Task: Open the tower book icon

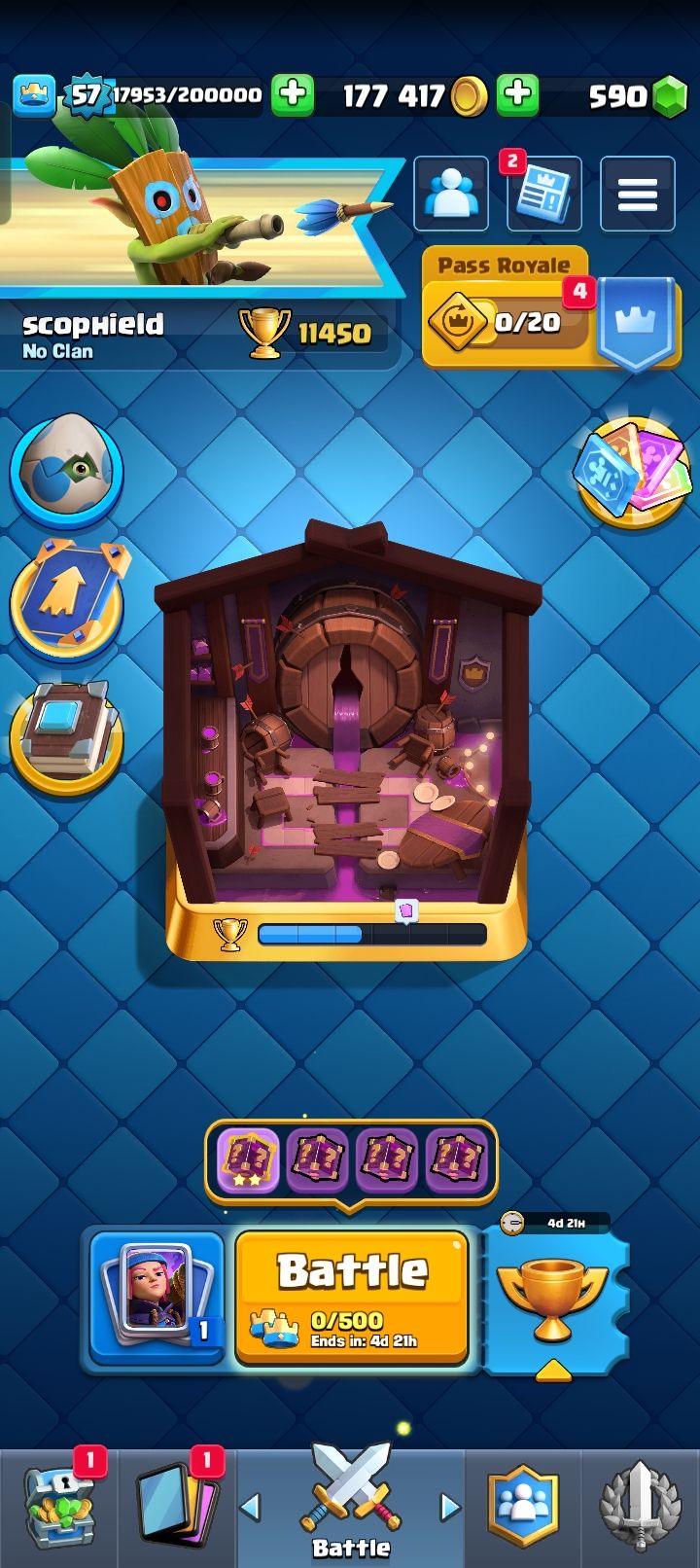Action: tap(66, 734)
